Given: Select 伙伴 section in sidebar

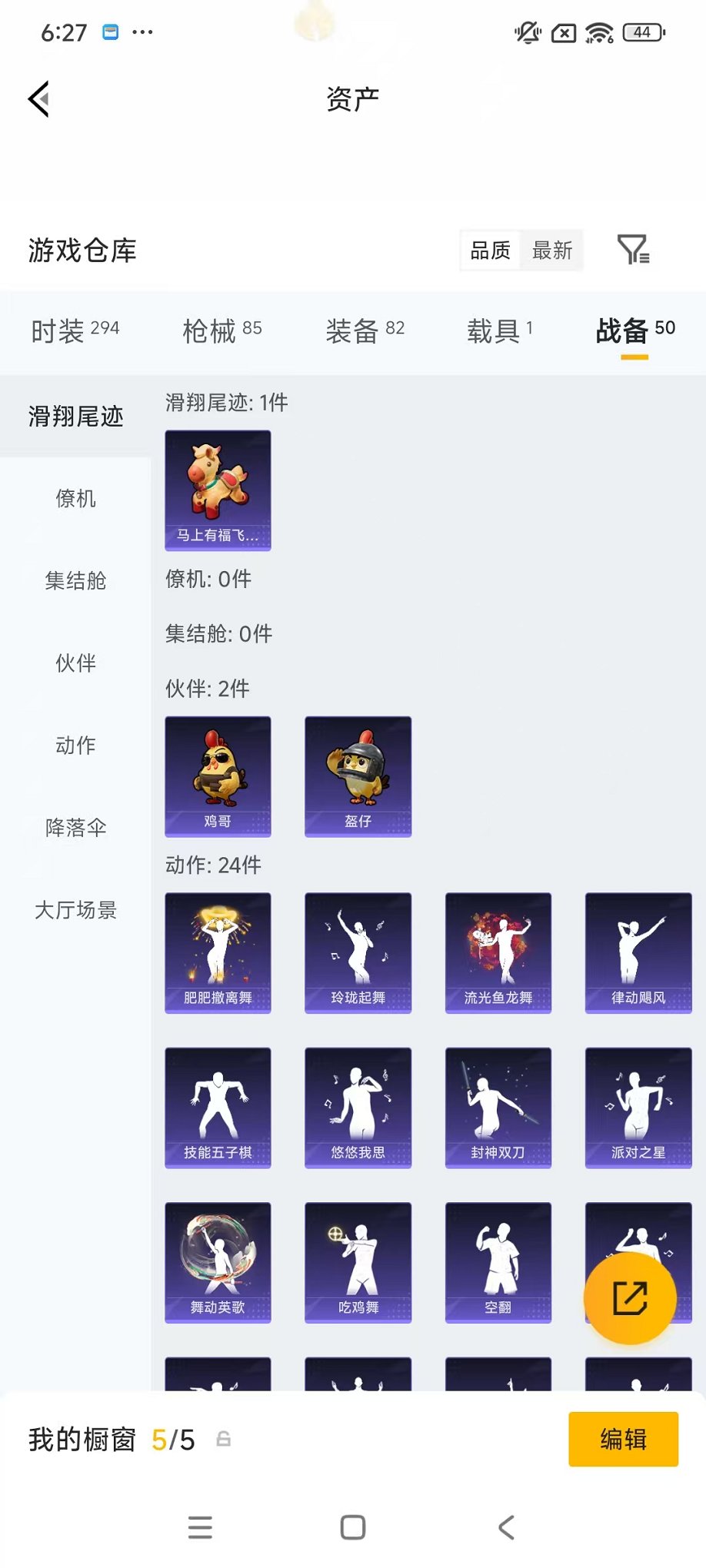Looking at the screenshot, I should [75, 663].
